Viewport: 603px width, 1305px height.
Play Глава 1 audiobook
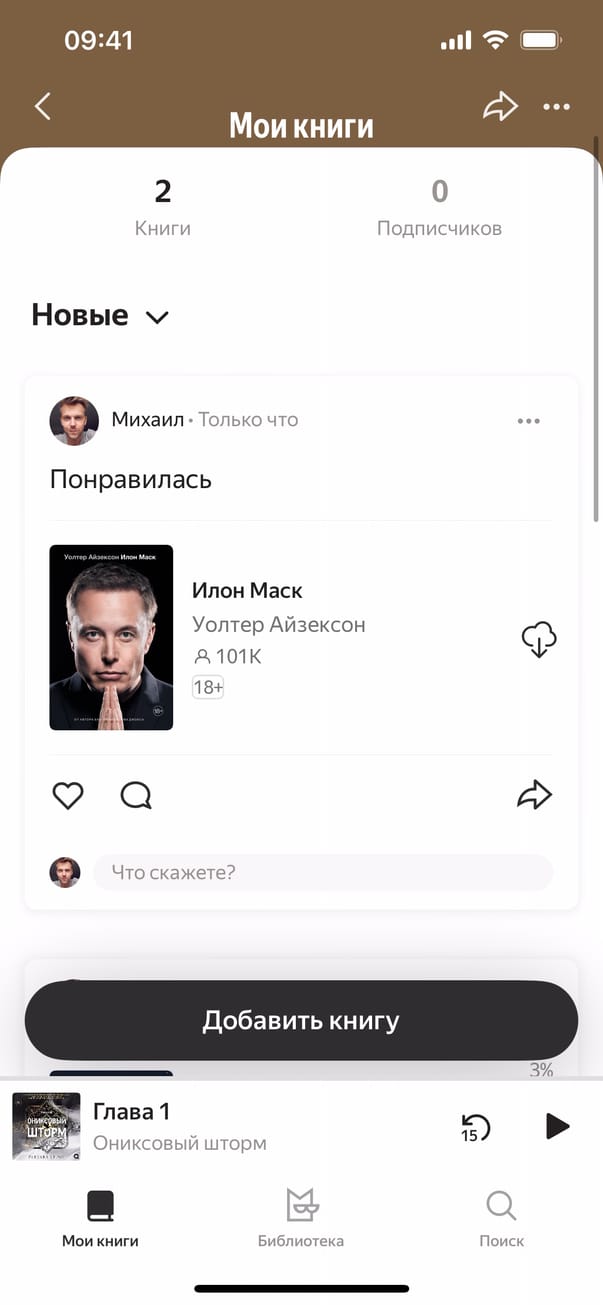point(557,1126)
